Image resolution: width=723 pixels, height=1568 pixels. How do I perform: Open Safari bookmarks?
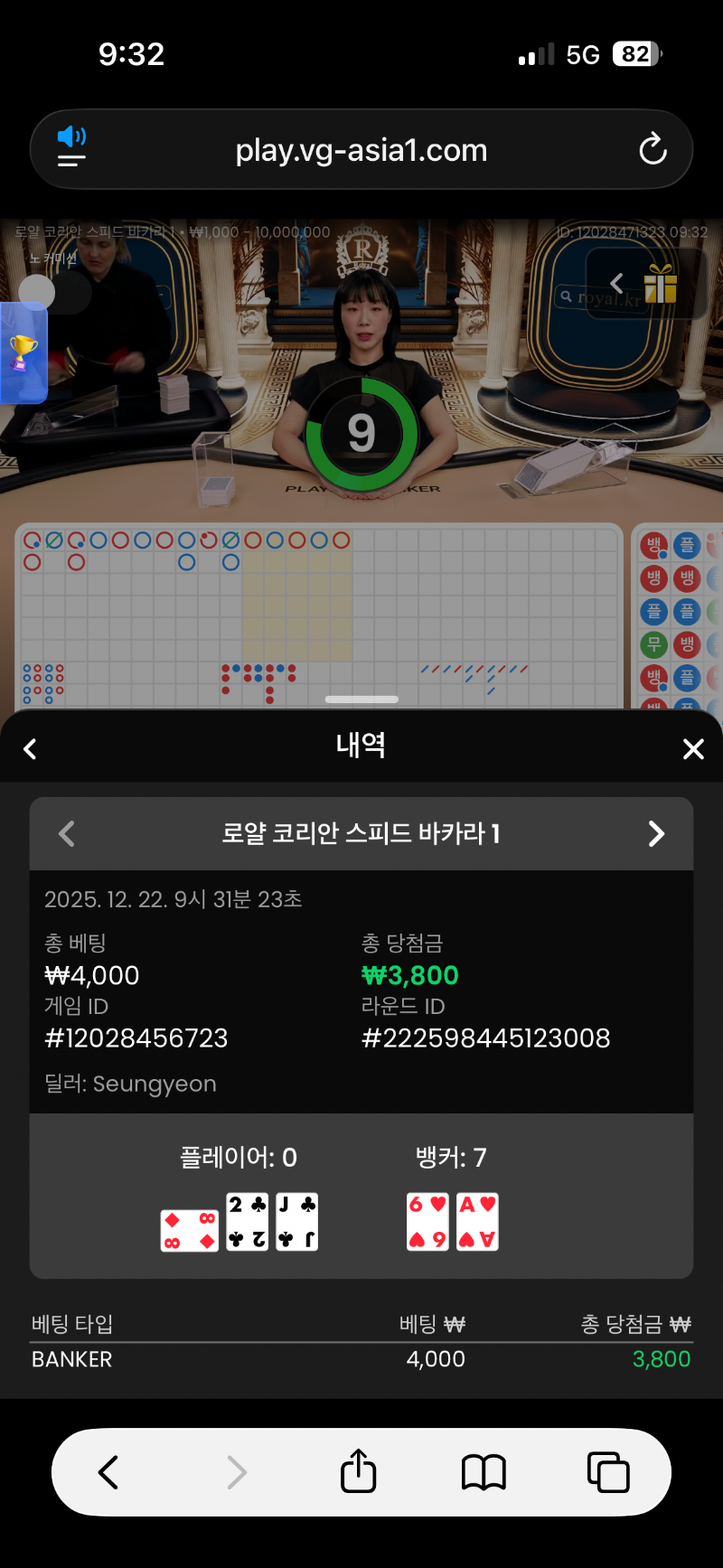pos(484,1472)
